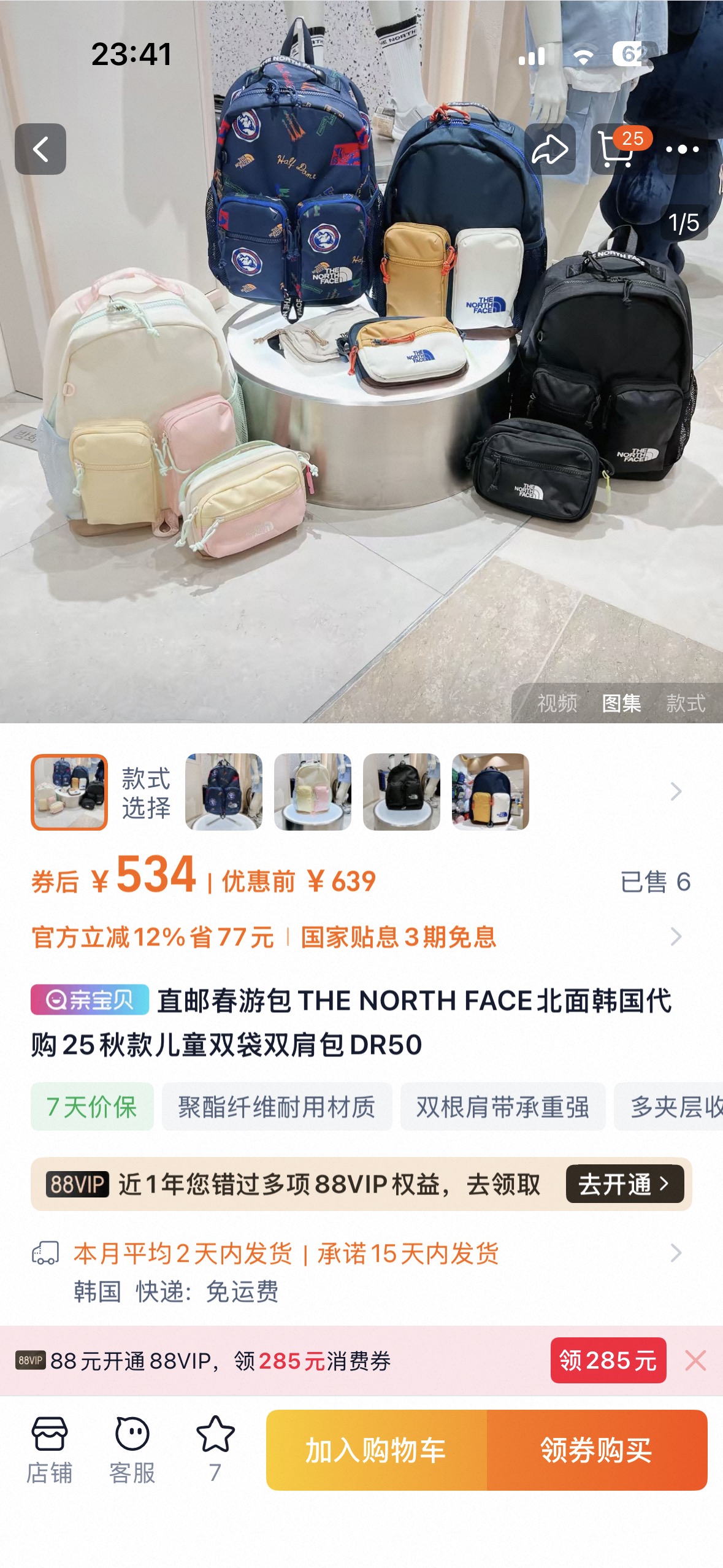Dismiss the 88VIP coupon banner
Screen dimensions: 723x1568
695,1361
